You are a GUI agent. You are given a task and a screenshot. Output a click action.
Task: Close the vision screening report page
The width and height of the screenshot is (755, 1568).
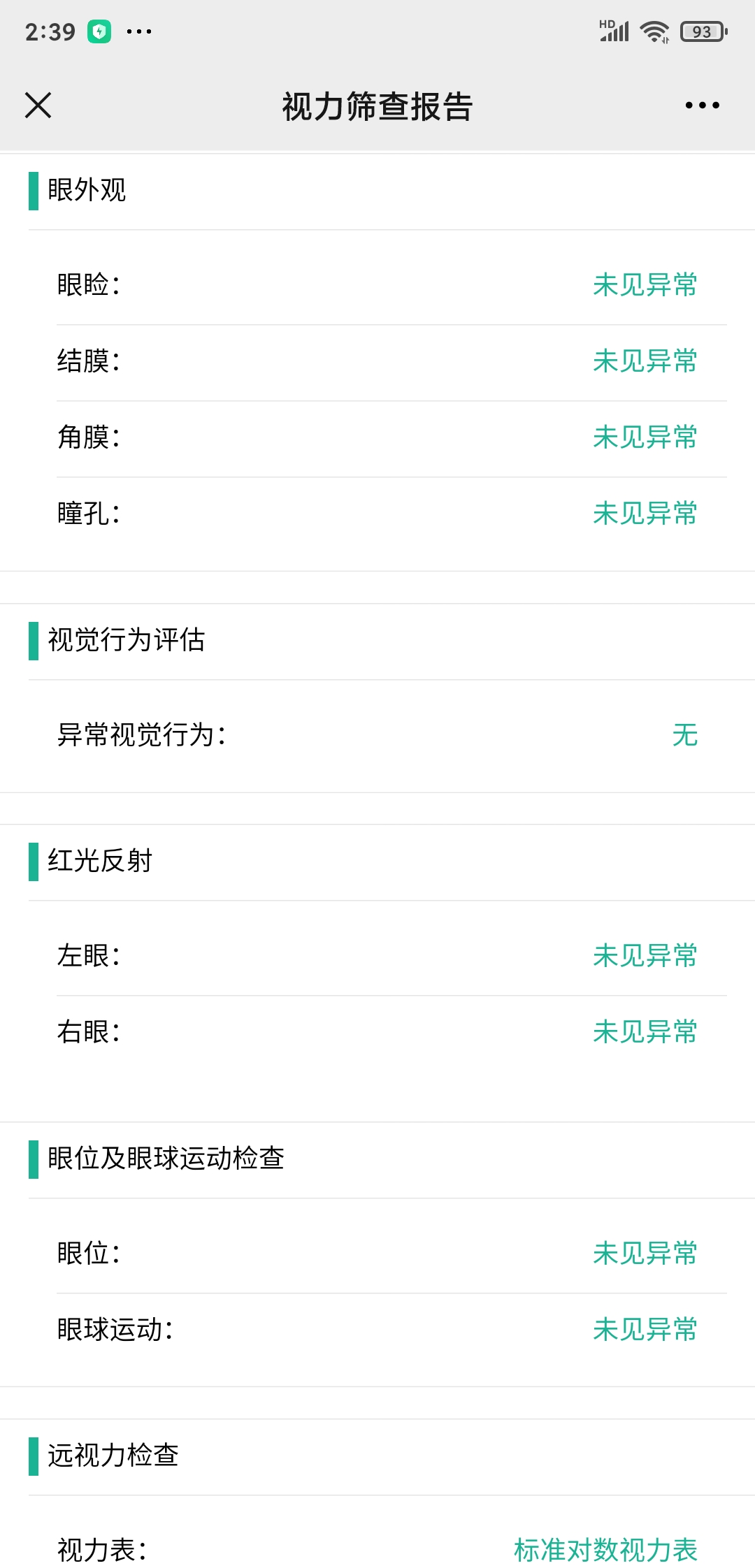(x=38, y=106)
